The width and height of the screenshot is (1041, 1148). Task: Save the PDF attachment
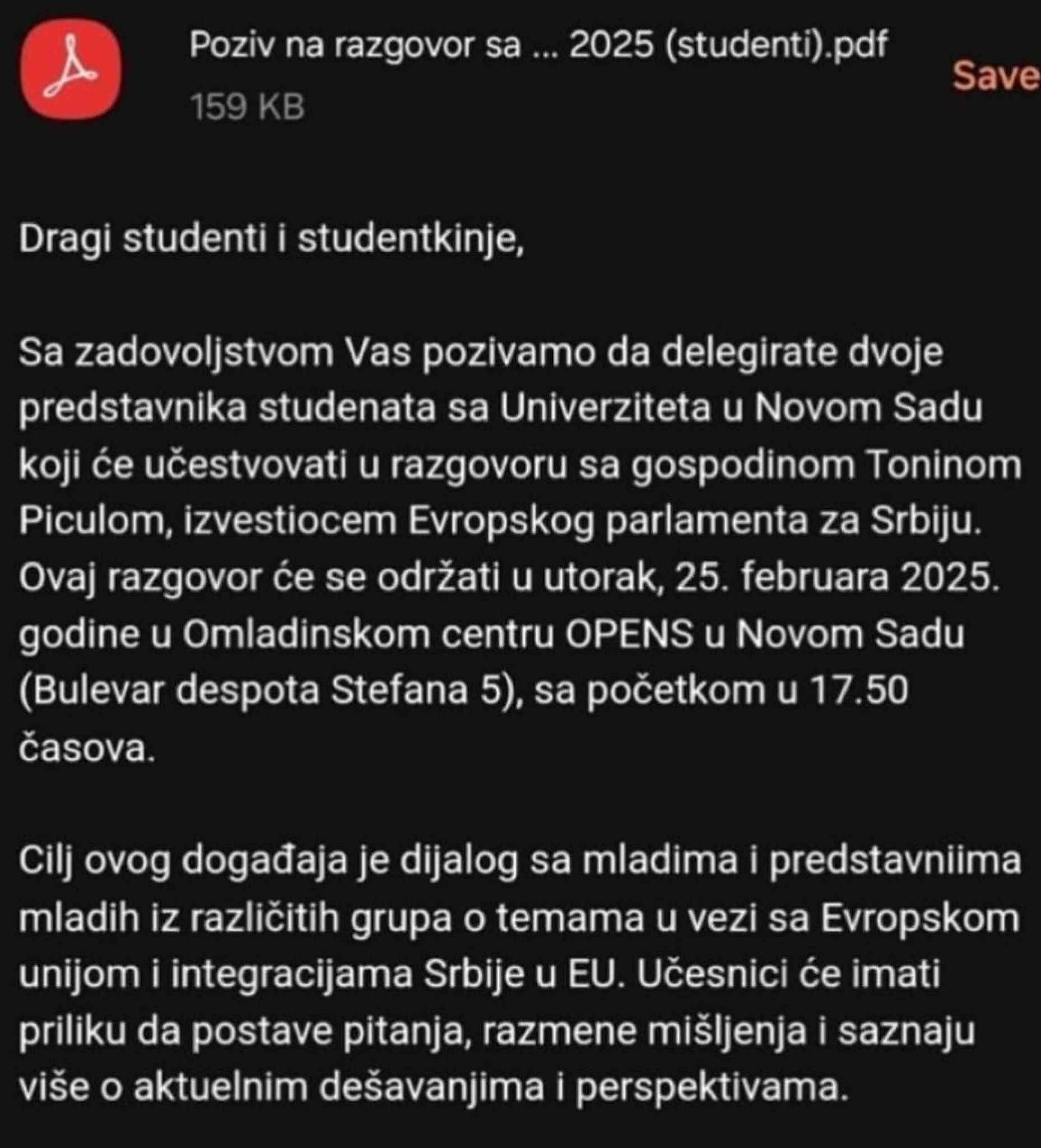996,76
